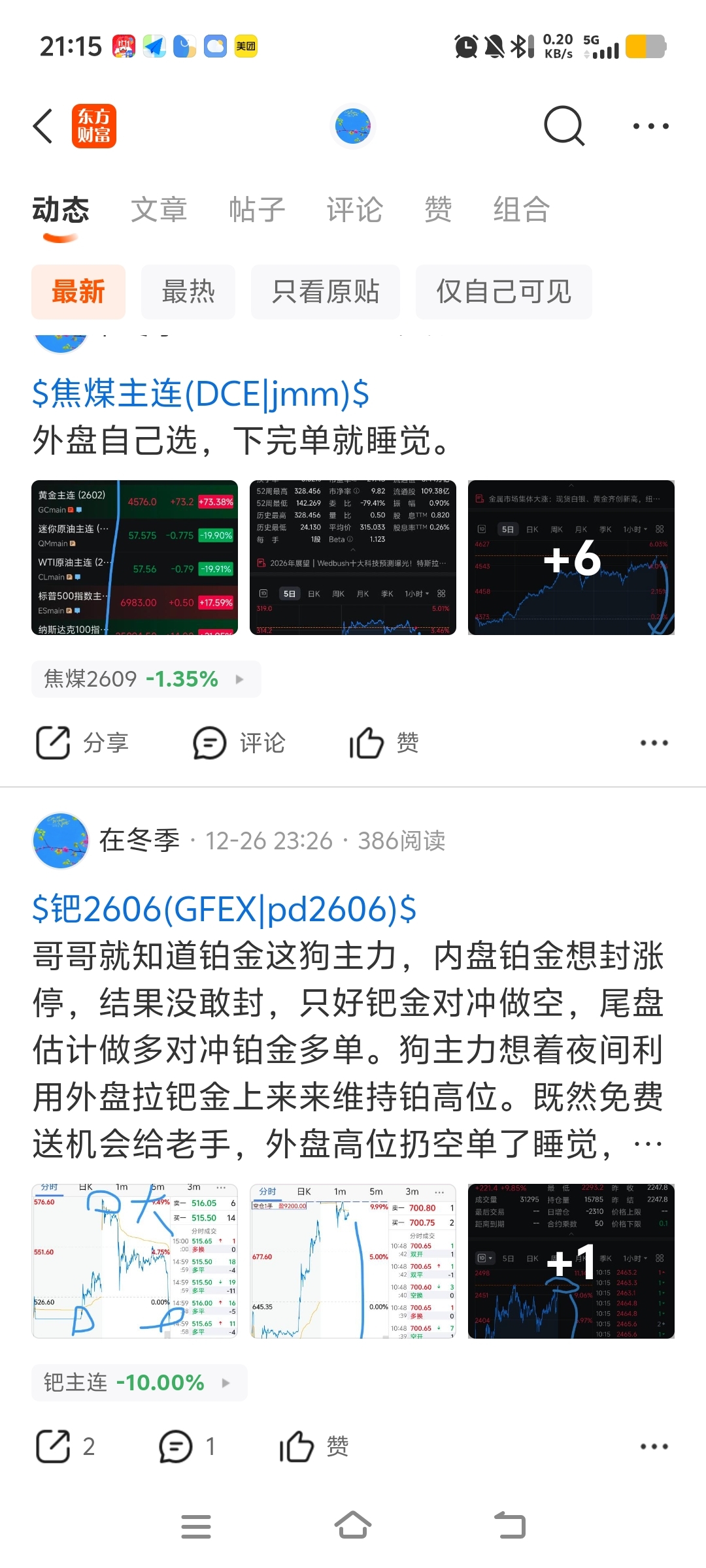Toggle the 只看原贴 filter

pos(325,292)
